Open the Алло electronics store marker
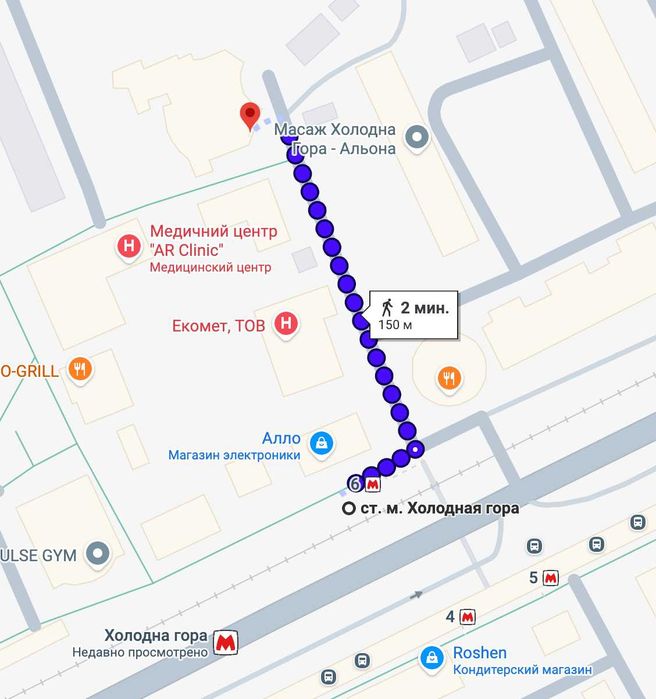 click(321, 443)
